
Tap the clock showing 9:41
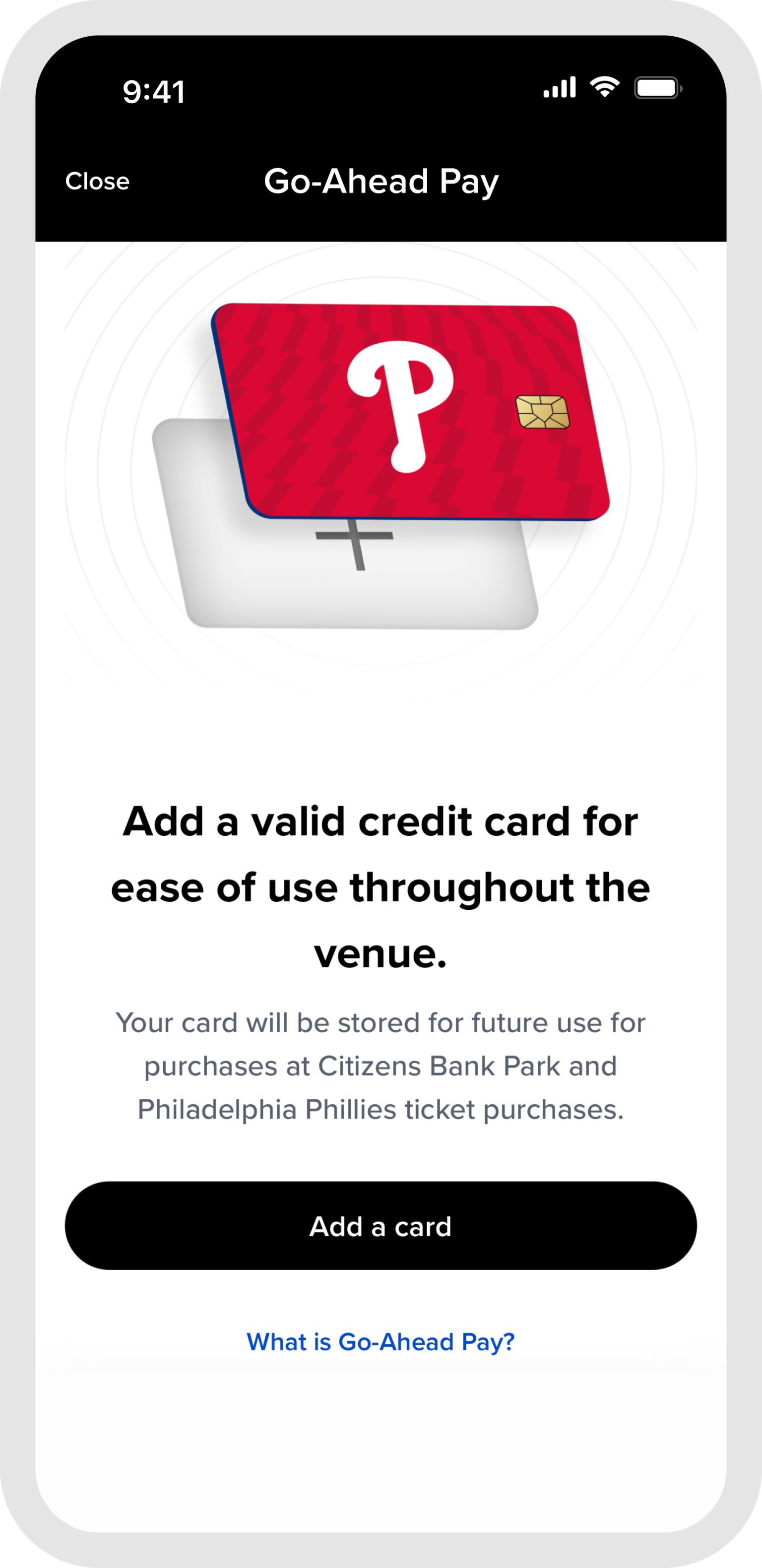(x=154, y=90)
